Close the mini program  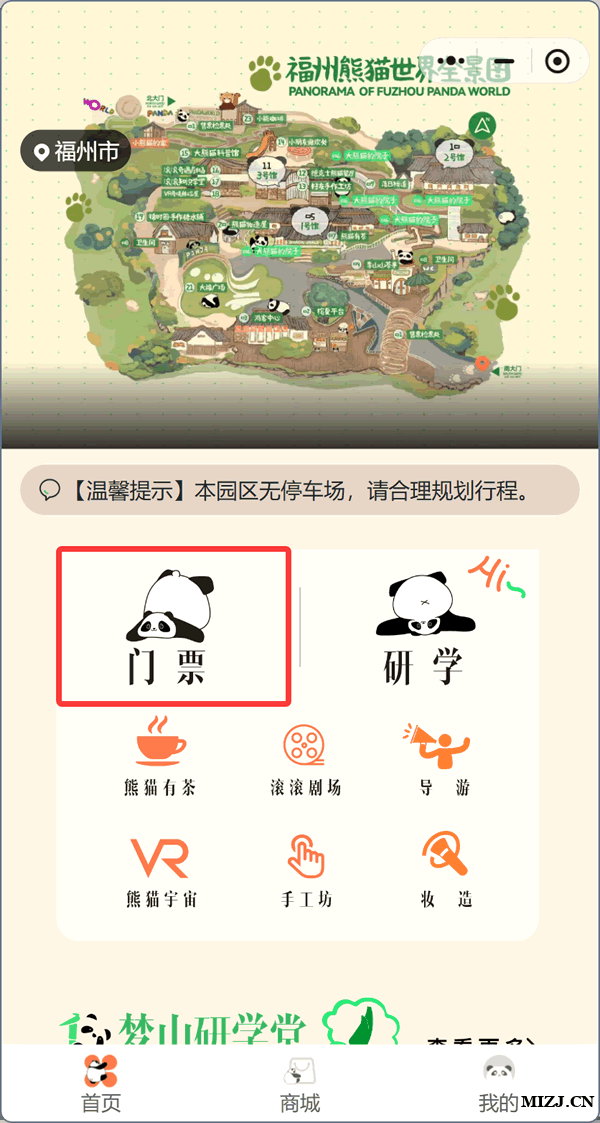557,62
